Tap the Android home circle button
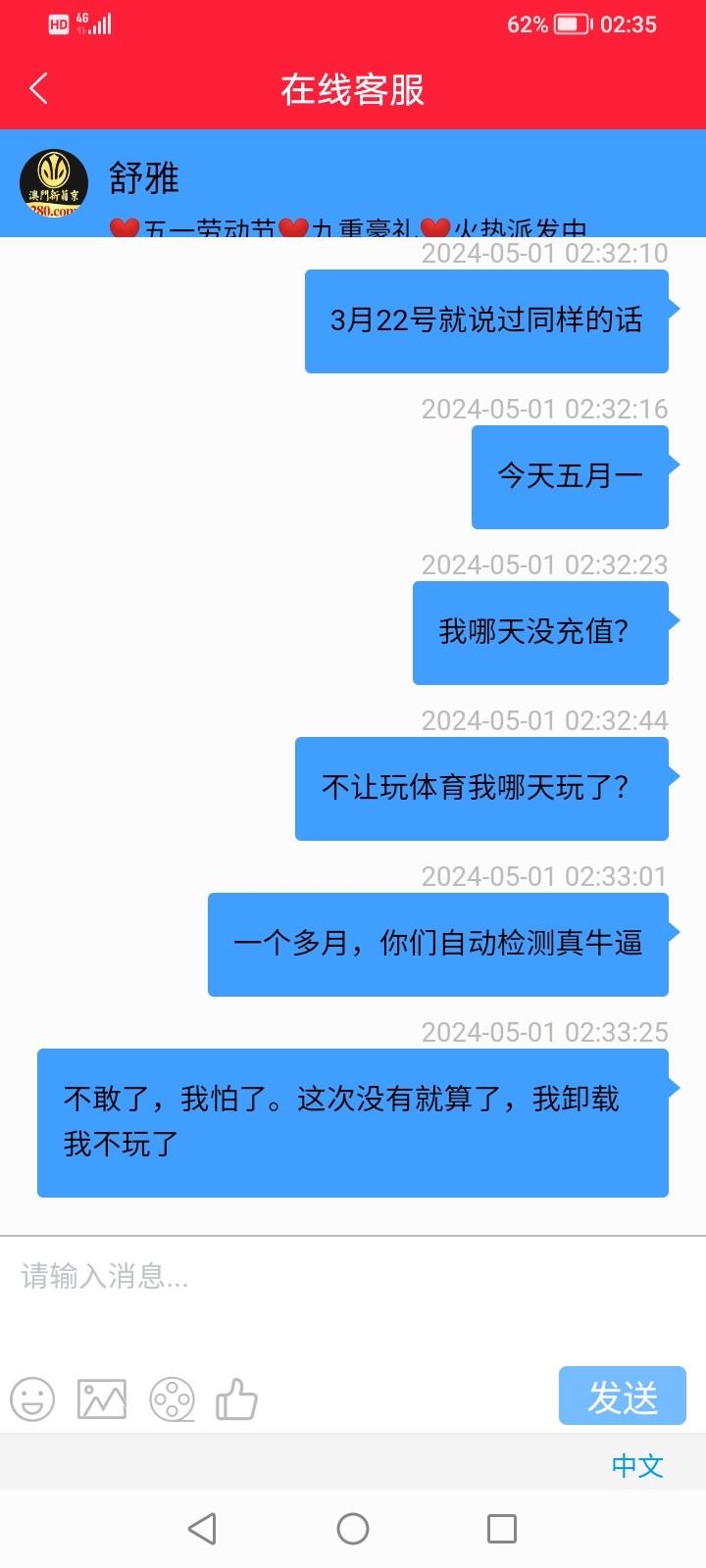The width and height of the screenshot is (706, 1568). [x=353, y=1527]
